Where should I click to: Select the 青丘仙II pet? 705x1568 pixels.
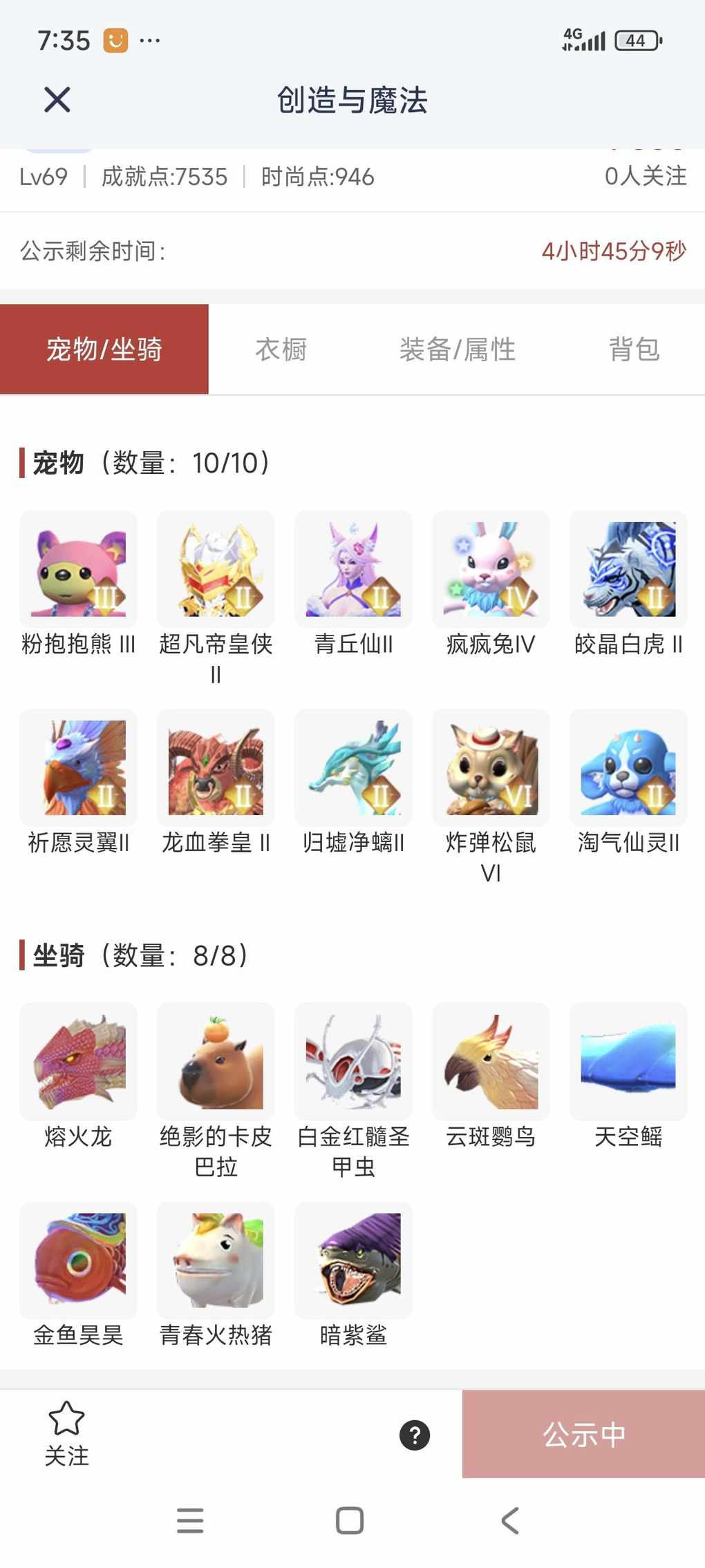click(353, 569)
